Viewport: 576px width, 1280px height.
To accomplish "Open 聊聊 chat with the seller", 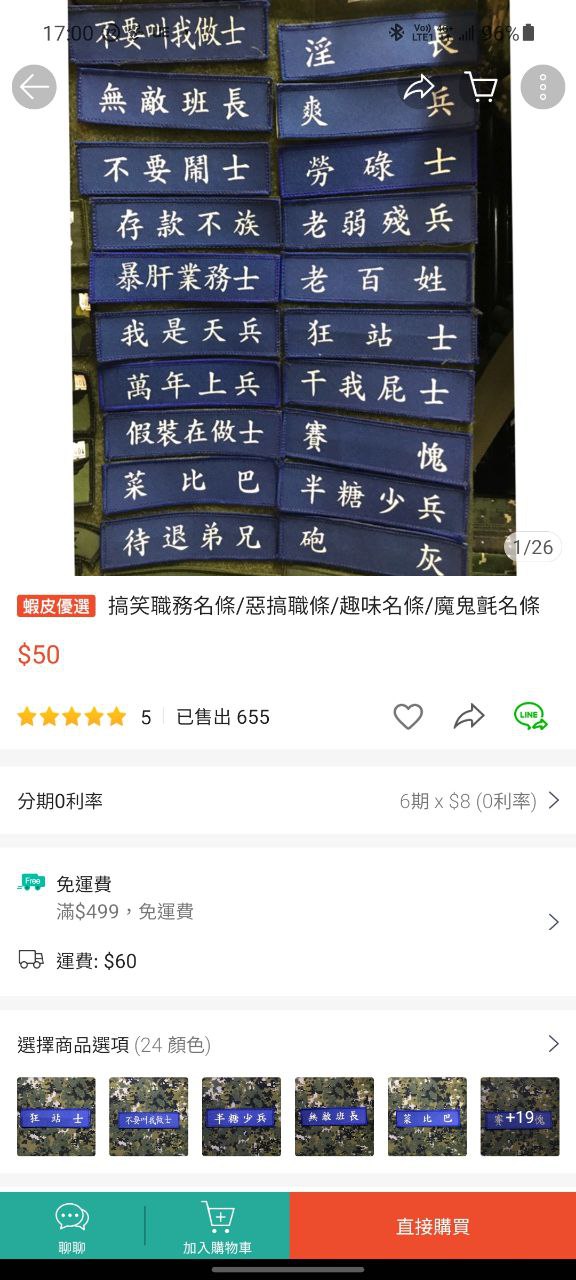I will click(72, 1226).
